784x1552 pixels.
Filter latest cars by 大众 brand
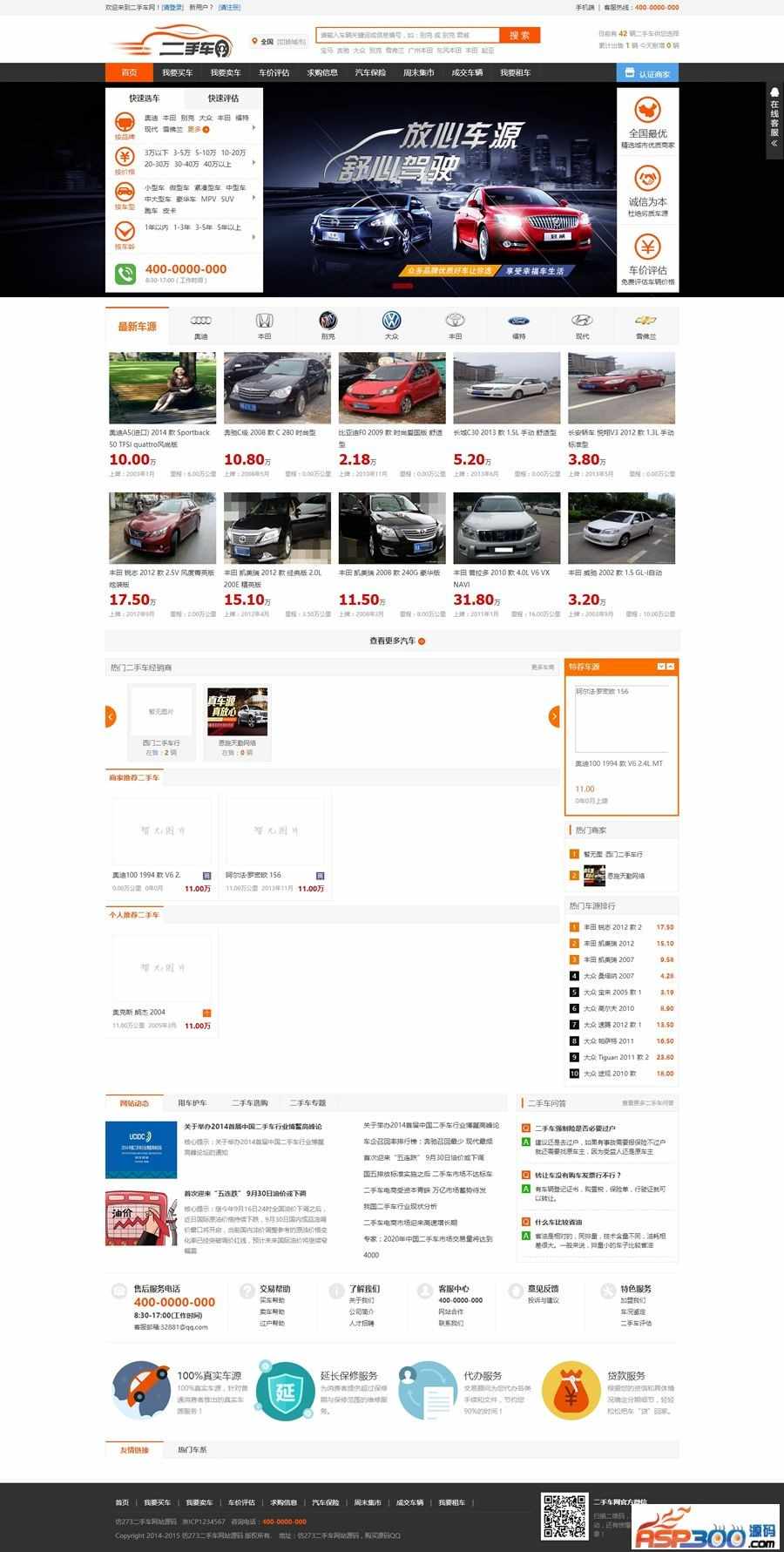pyautogui.click(x=392, y=326)
